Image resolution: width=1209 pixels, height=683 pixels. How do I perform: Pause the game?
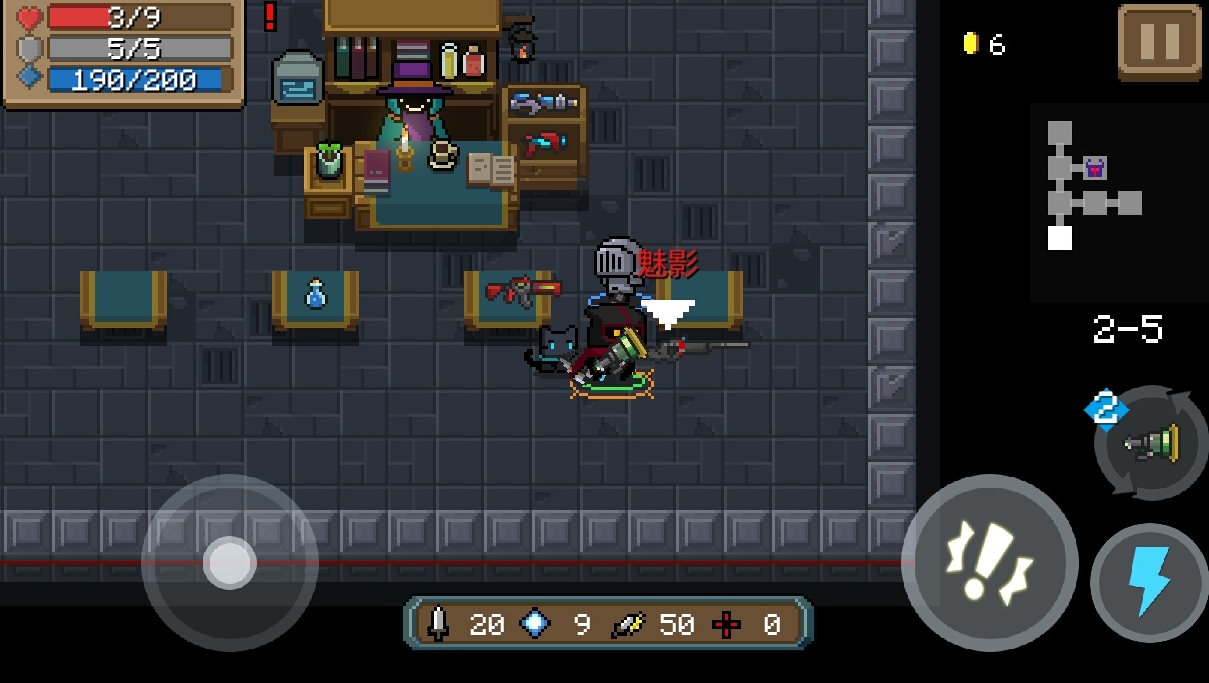pyautogui.click(x=1159, y=41)
